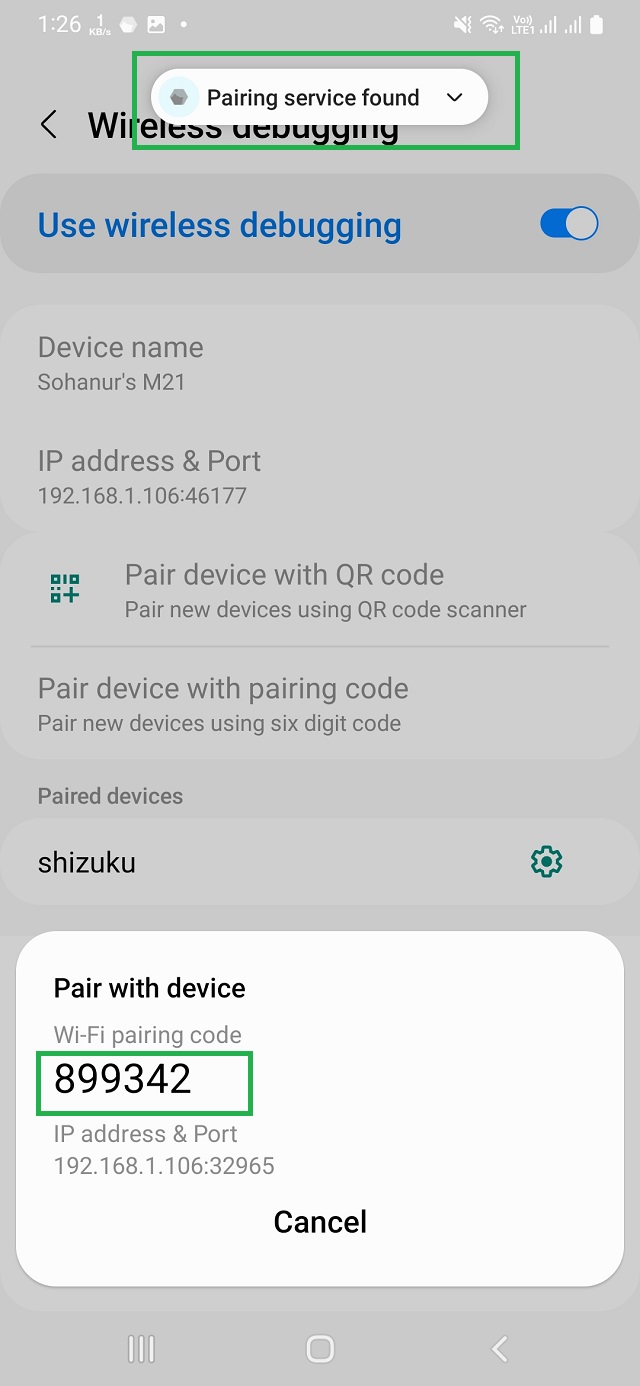Expand the Pairing service found notification

(455, 98)
